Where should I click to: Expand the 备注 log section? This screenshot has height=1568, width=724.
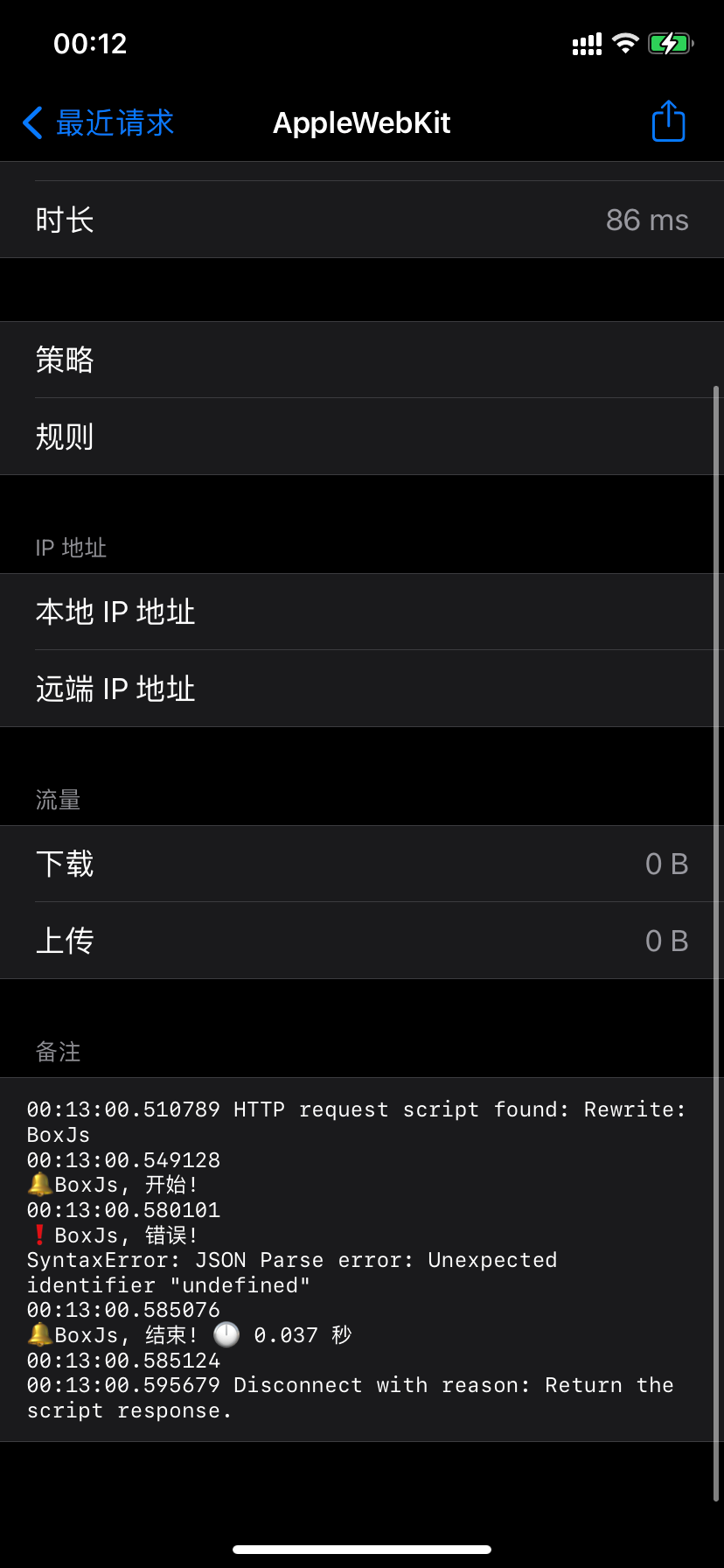[58, 1053]
